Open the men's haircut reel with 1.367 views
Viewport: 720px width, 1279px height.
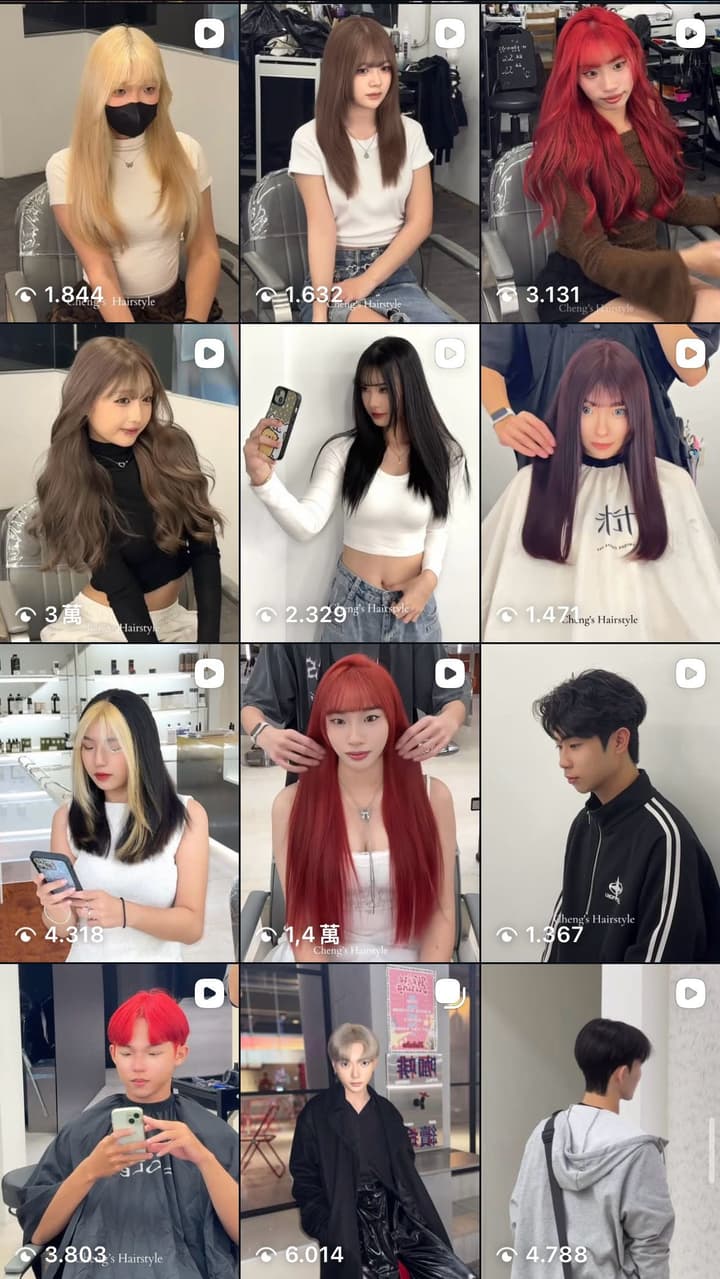pos(601,803)
